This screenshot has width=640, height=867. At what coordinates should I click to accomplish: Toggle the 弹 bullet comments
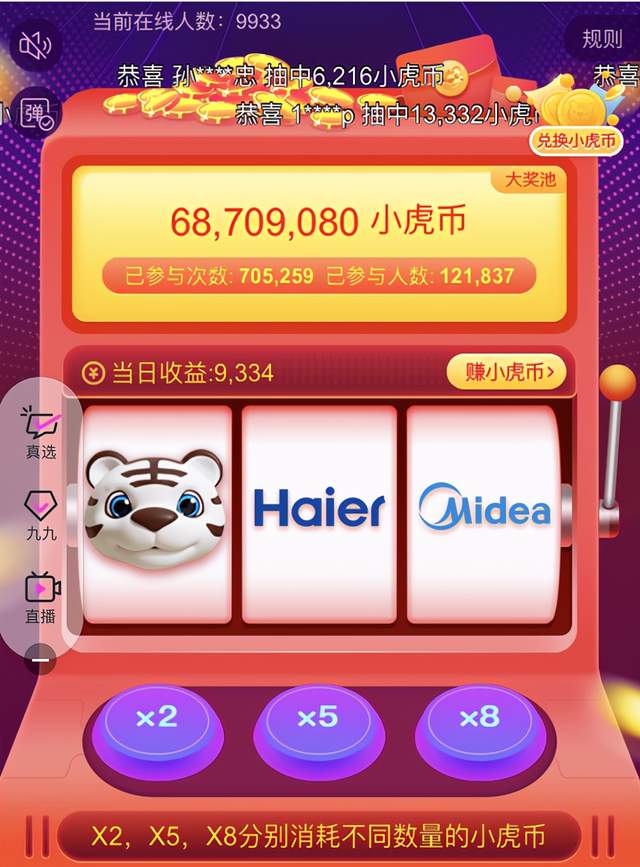(x=36, y=114)
